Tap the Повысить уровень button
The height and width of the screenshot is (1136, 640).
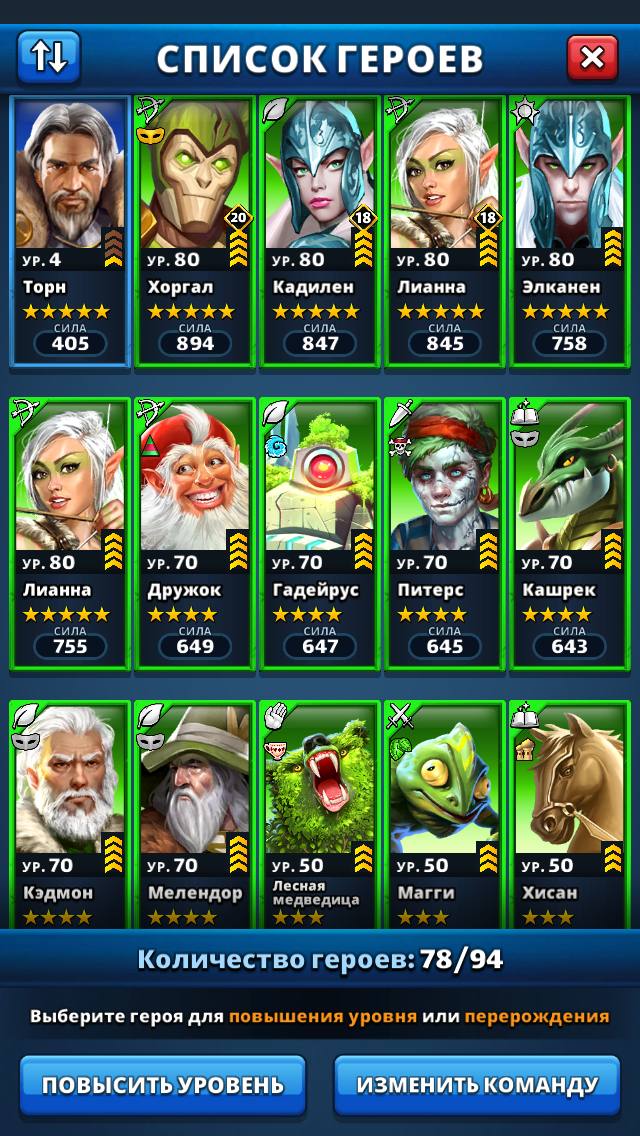pyautogui.click(x=163, y=1085)
